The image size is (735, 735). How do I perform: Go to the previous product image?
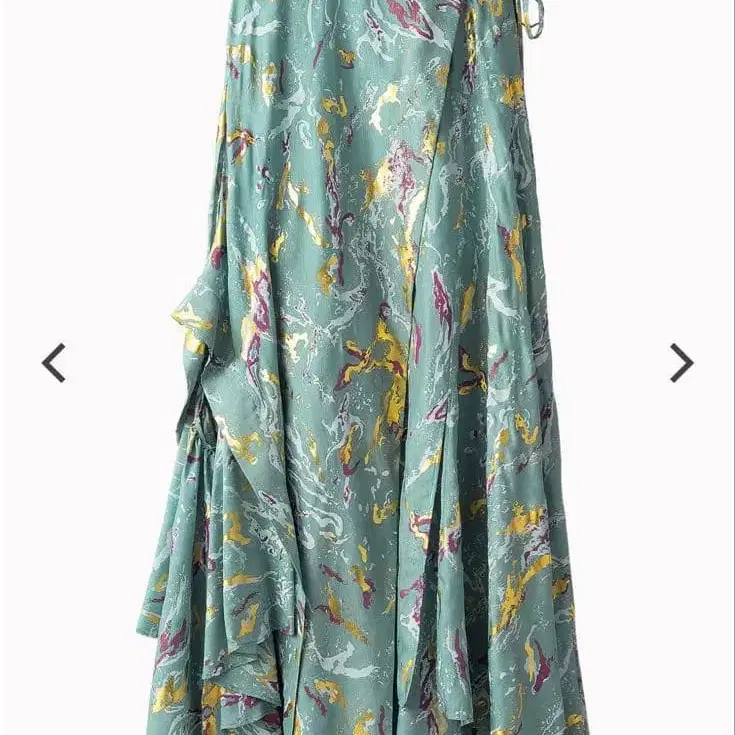[53, 363]
